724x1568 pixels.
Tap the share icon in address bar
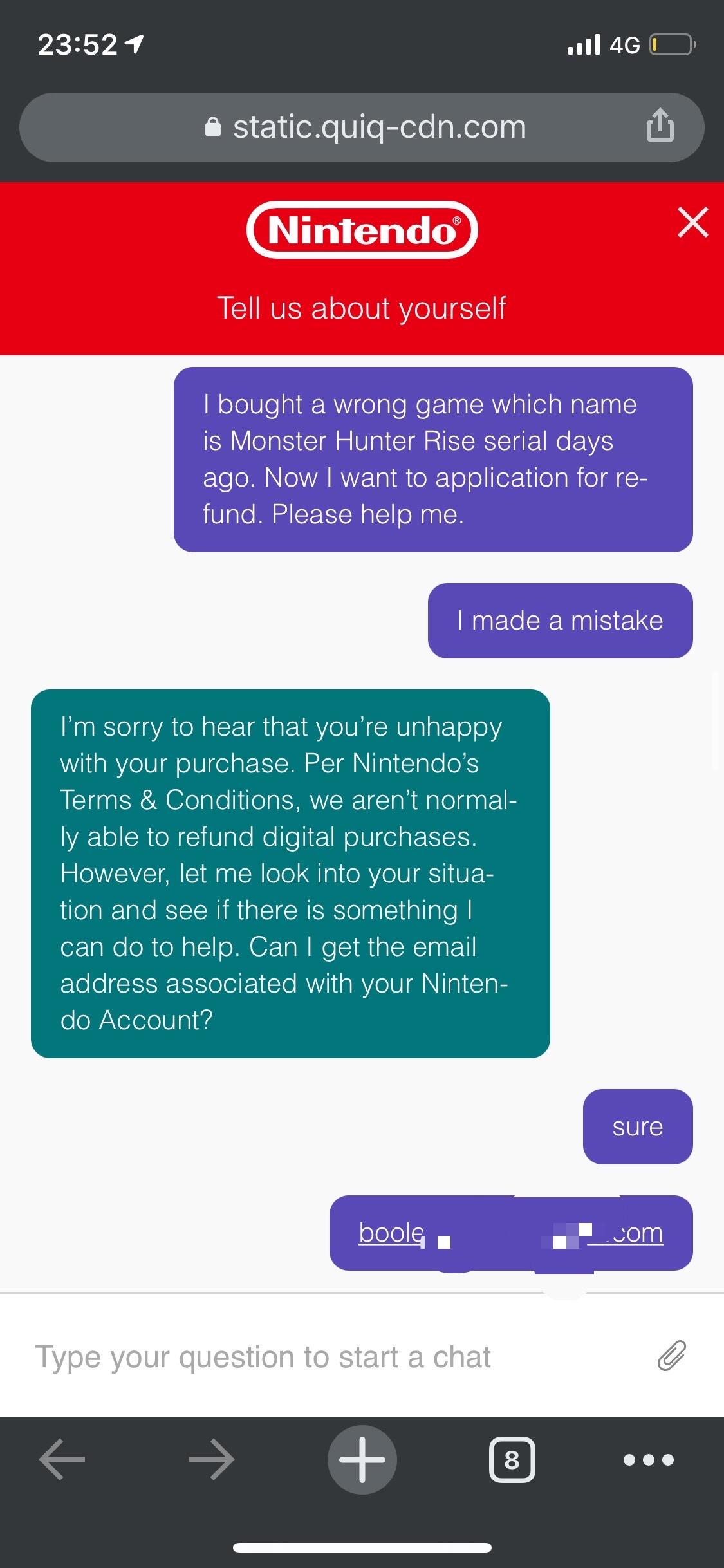point(660,126)
